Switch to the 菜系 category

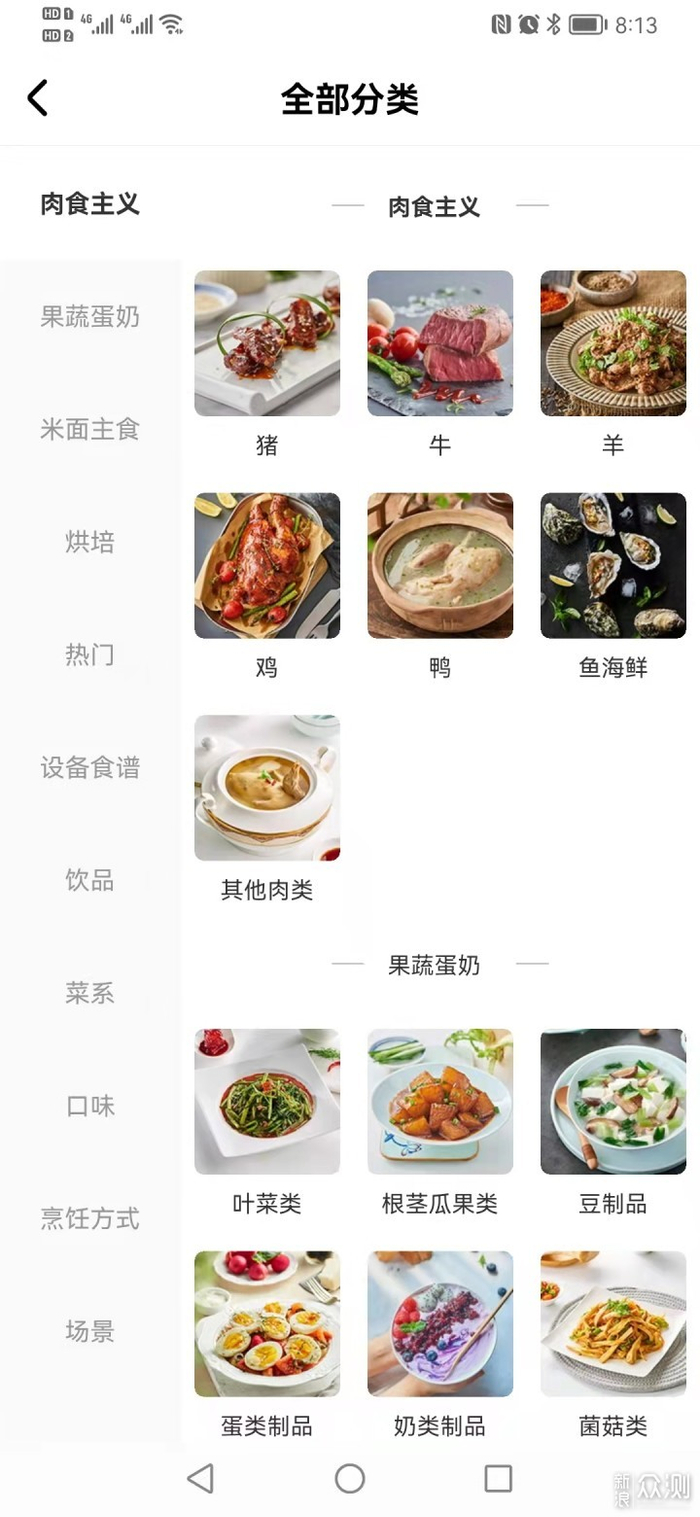(x=90, y=994)
